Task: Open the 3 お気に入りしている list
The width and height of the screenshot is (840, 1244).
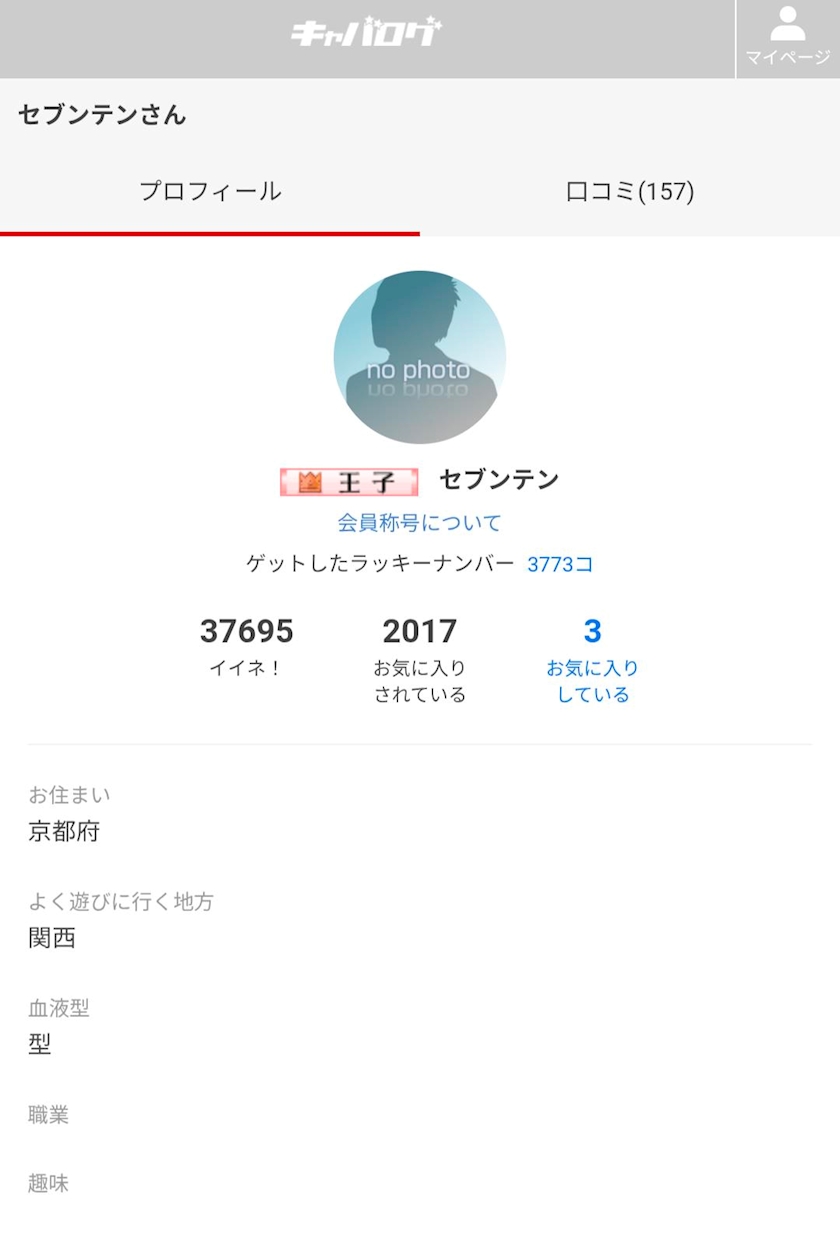Action: pos(592,660)
